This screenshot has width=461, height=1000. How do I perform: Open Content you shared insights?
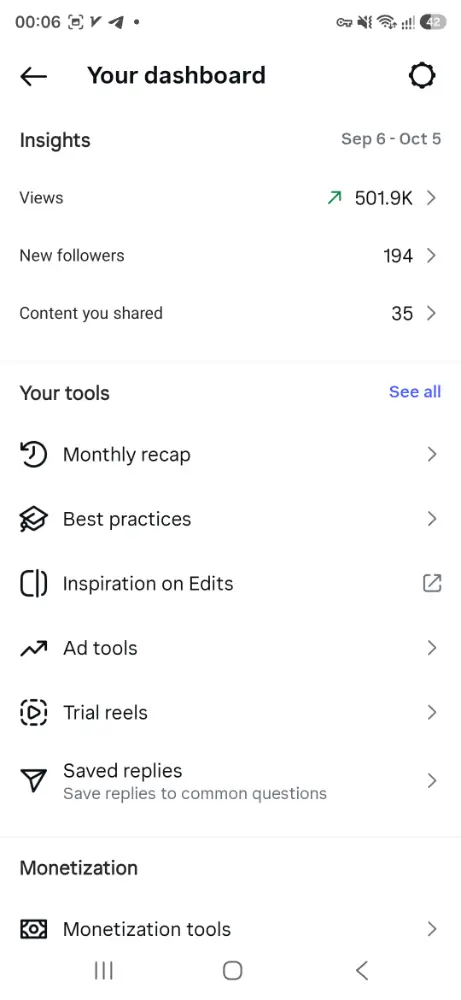[x=230, y=313]
